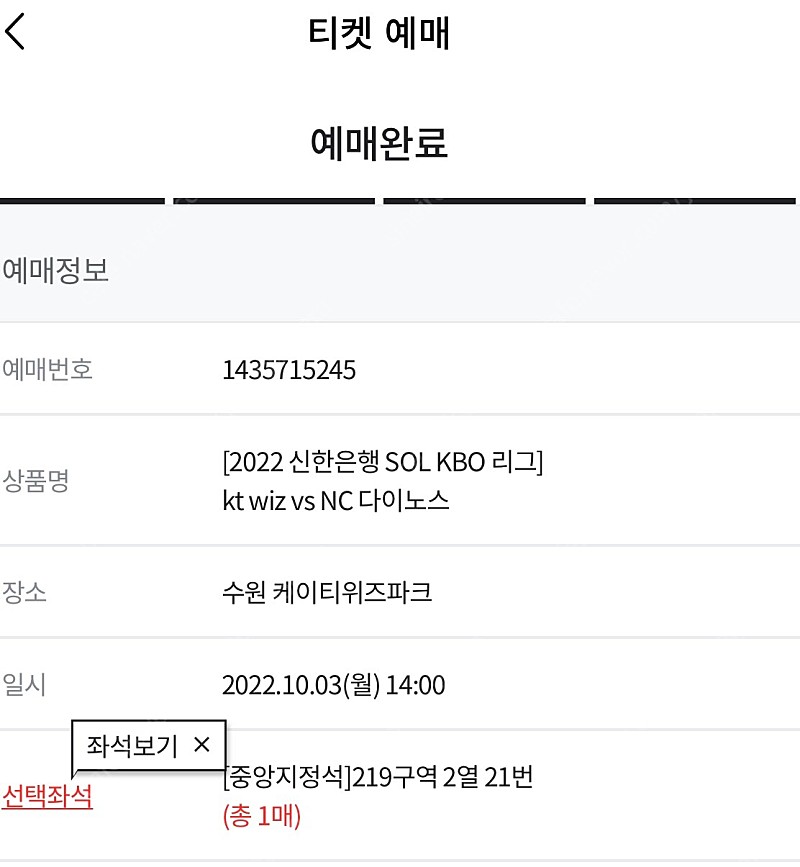Screen dimensions: 800x867
Task: Select the date 2022.10.03 14:00
Action: pos(335,686)
